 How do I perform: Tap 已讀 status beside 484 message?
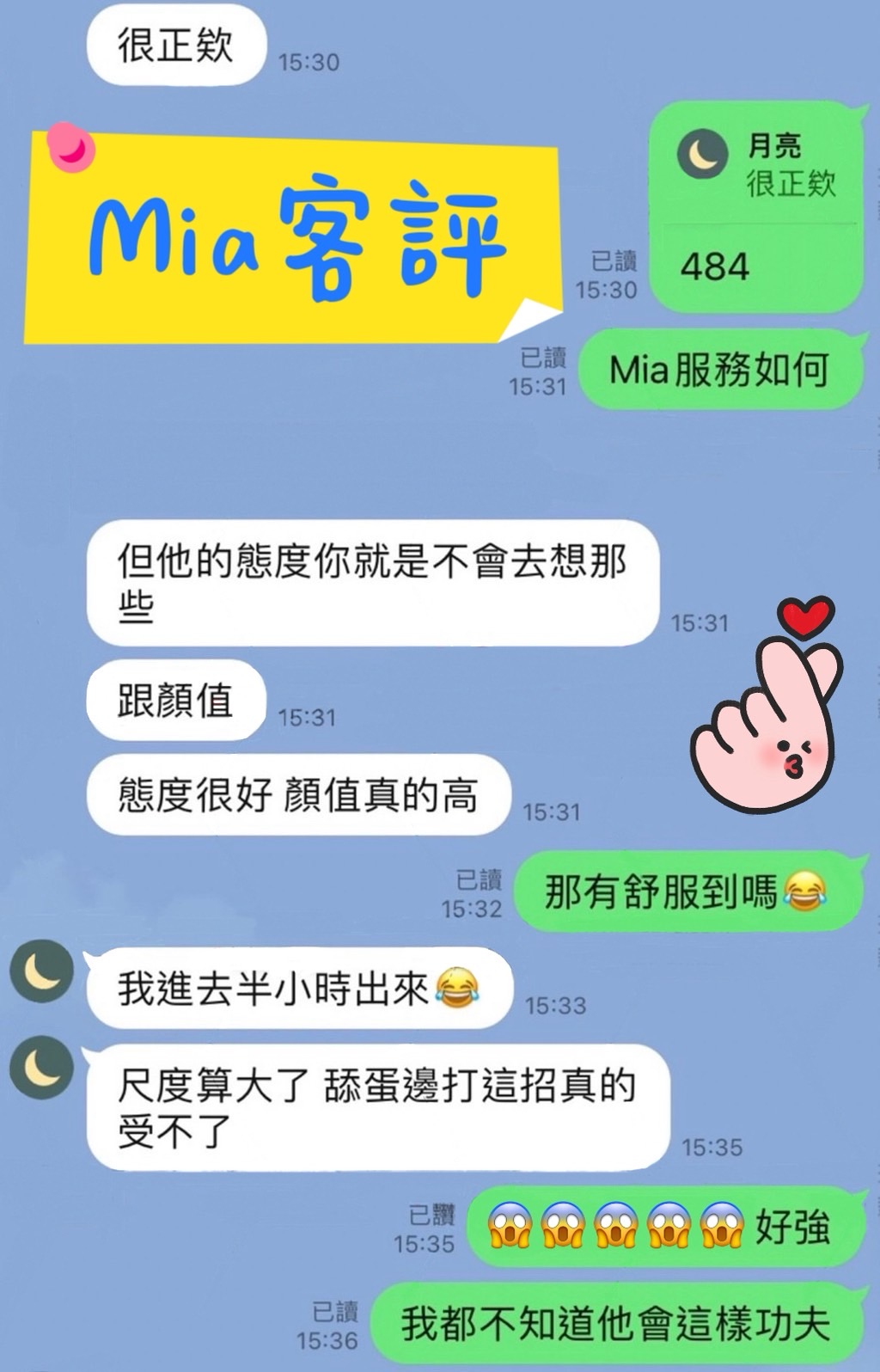click(x=613, y=258)
